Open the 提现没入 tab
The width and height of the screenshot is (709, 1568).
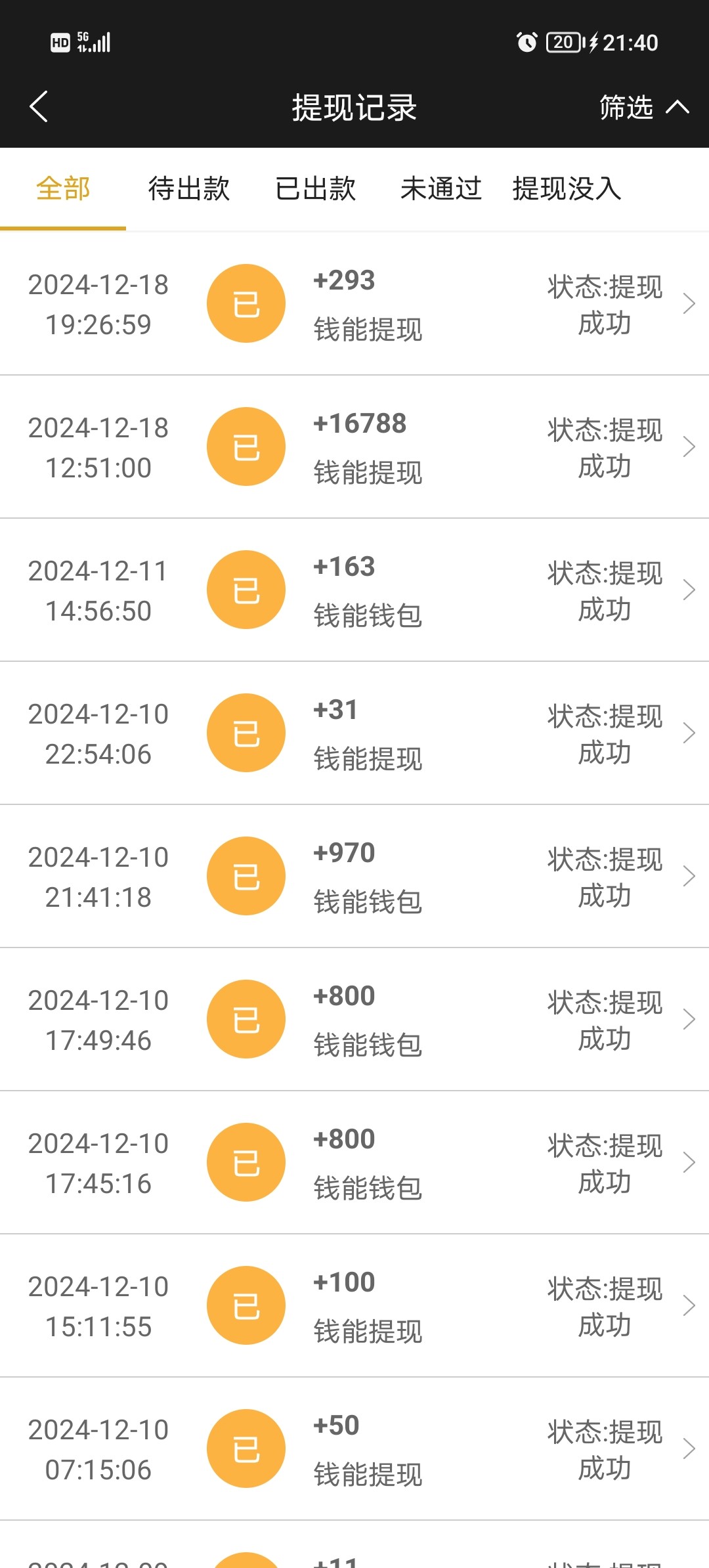(567, 189)
